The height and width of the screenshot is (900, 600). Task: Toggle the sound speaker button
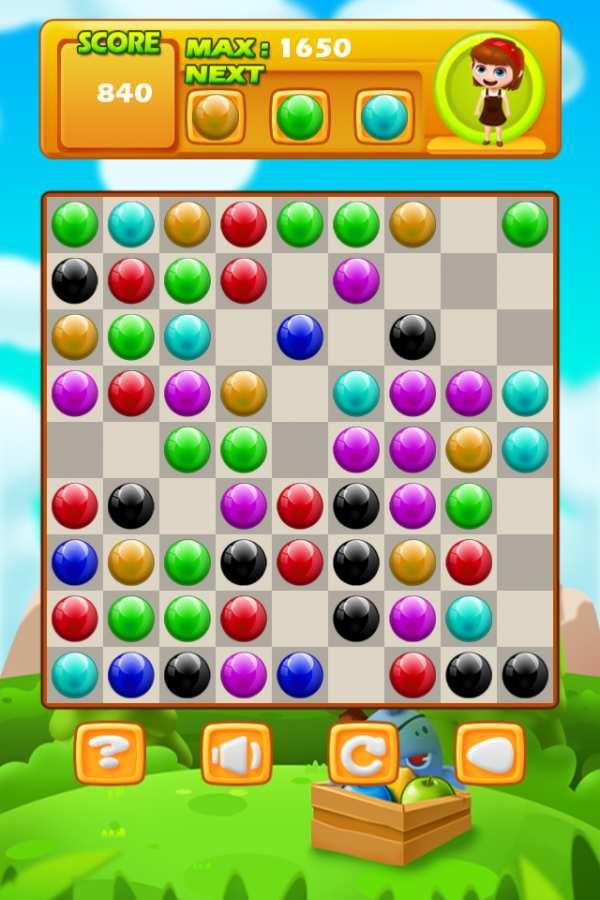point(237,753)
